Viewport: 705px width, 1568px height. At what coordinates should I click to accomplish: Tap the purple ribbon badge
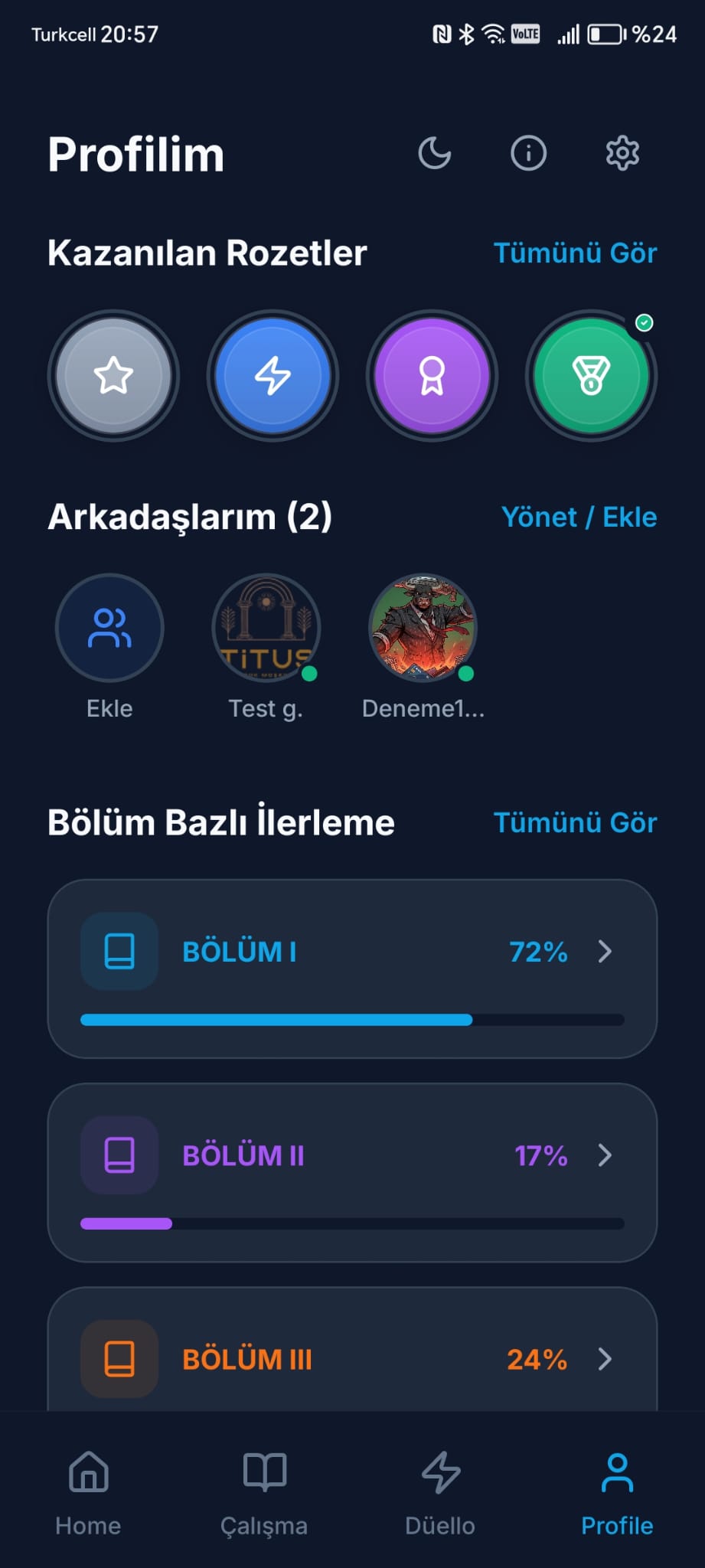coord(432,375)
